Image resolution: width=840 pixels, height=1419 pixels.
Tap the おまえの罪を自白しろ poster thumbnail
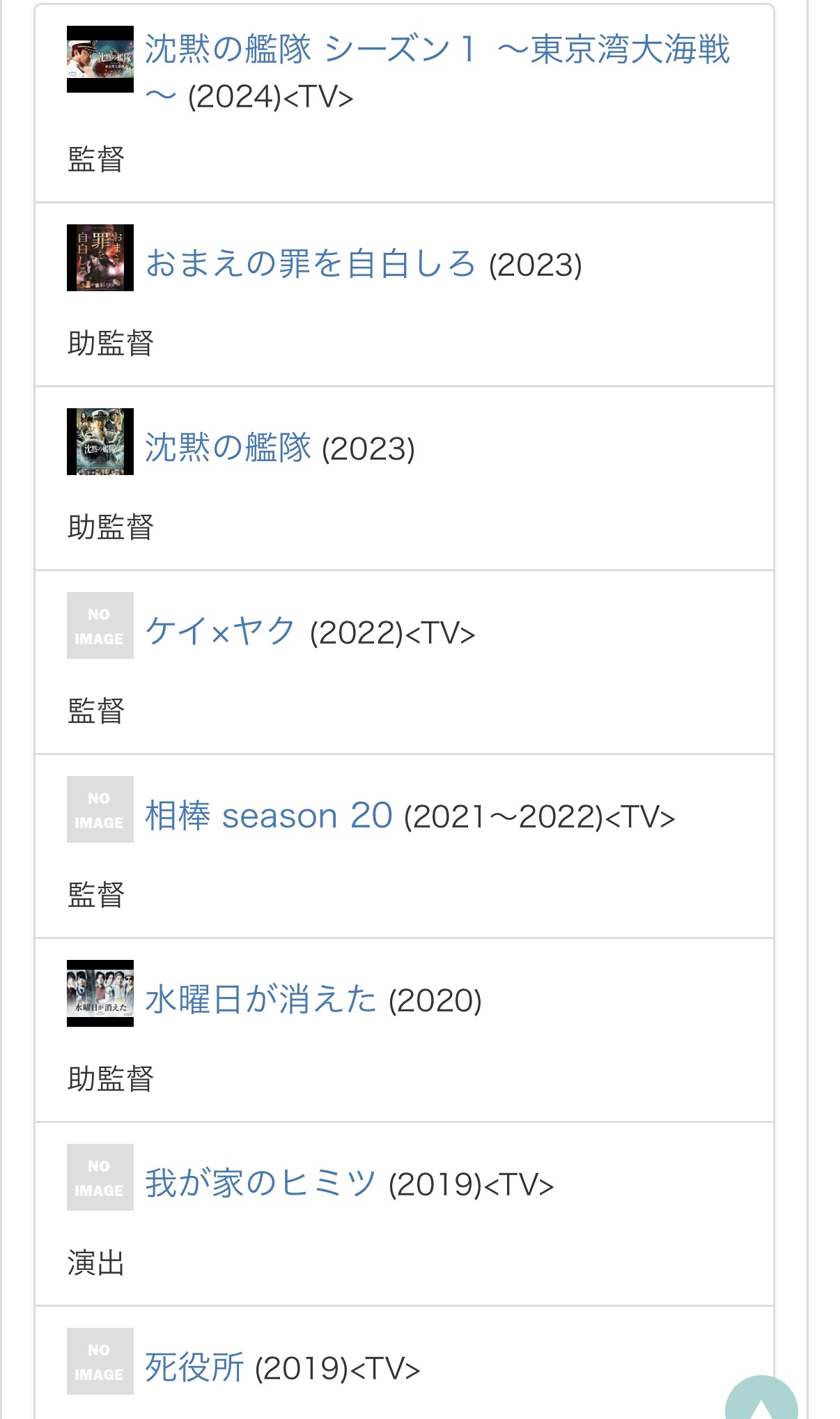[x=100, y=258]
